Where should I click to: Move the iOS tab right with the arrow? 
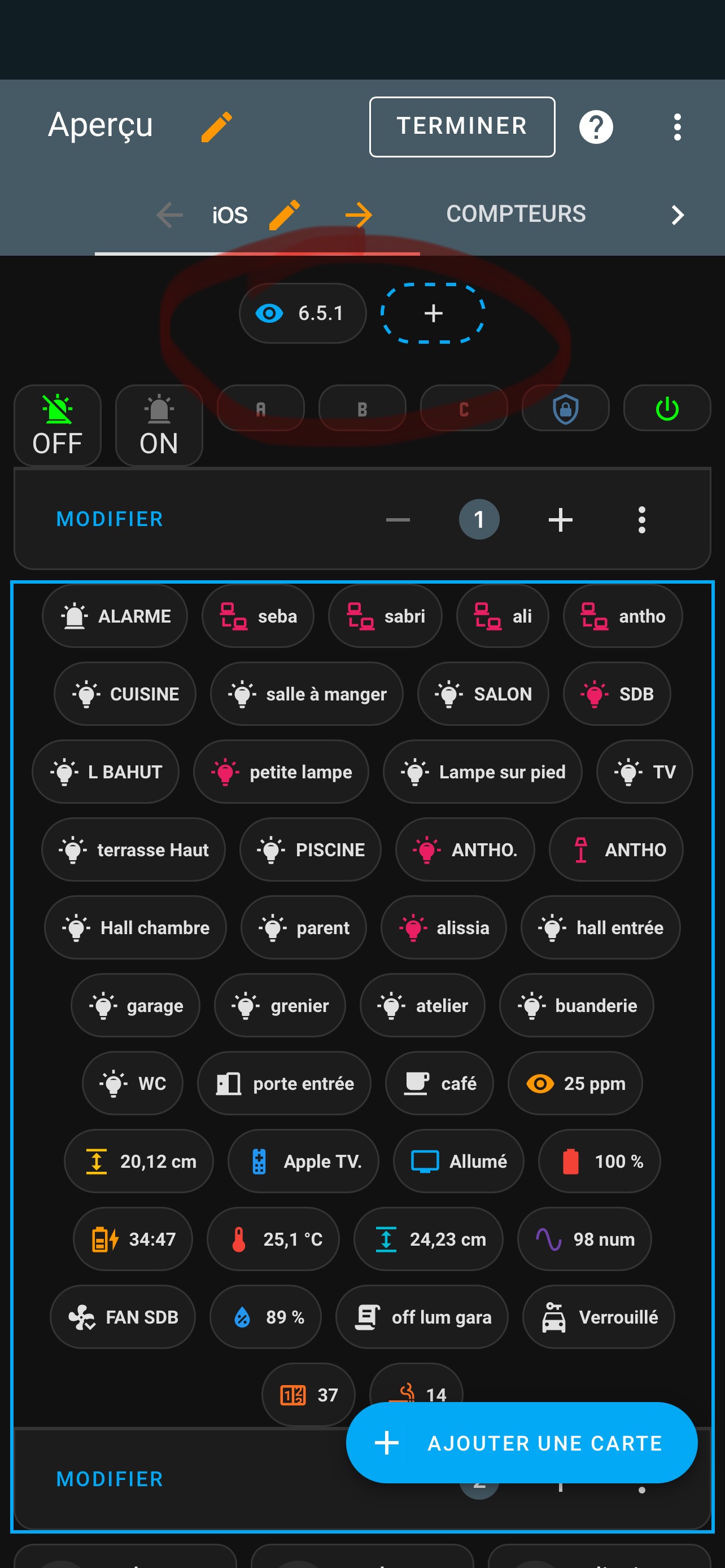(x=358, y=215)
